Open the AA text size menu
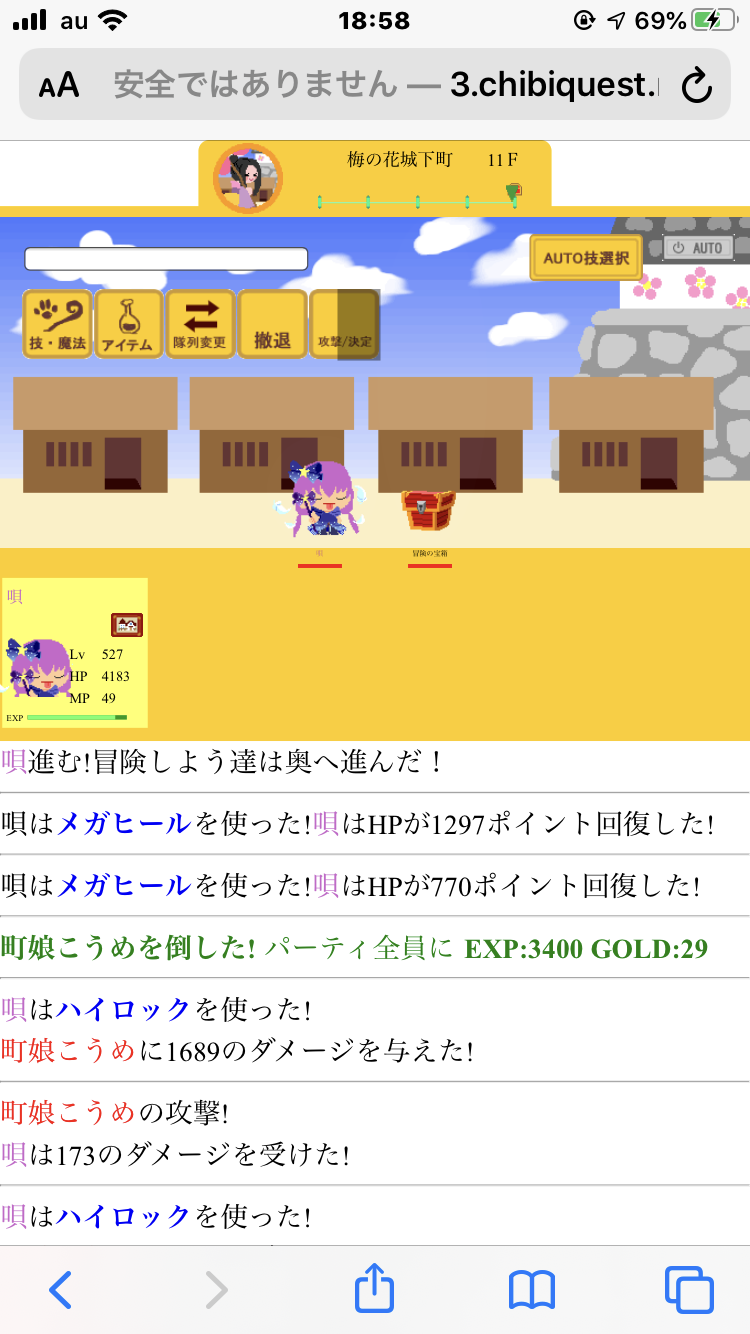Image resolution: width=750 pixels, height=1334 pixels. [59, 86]
